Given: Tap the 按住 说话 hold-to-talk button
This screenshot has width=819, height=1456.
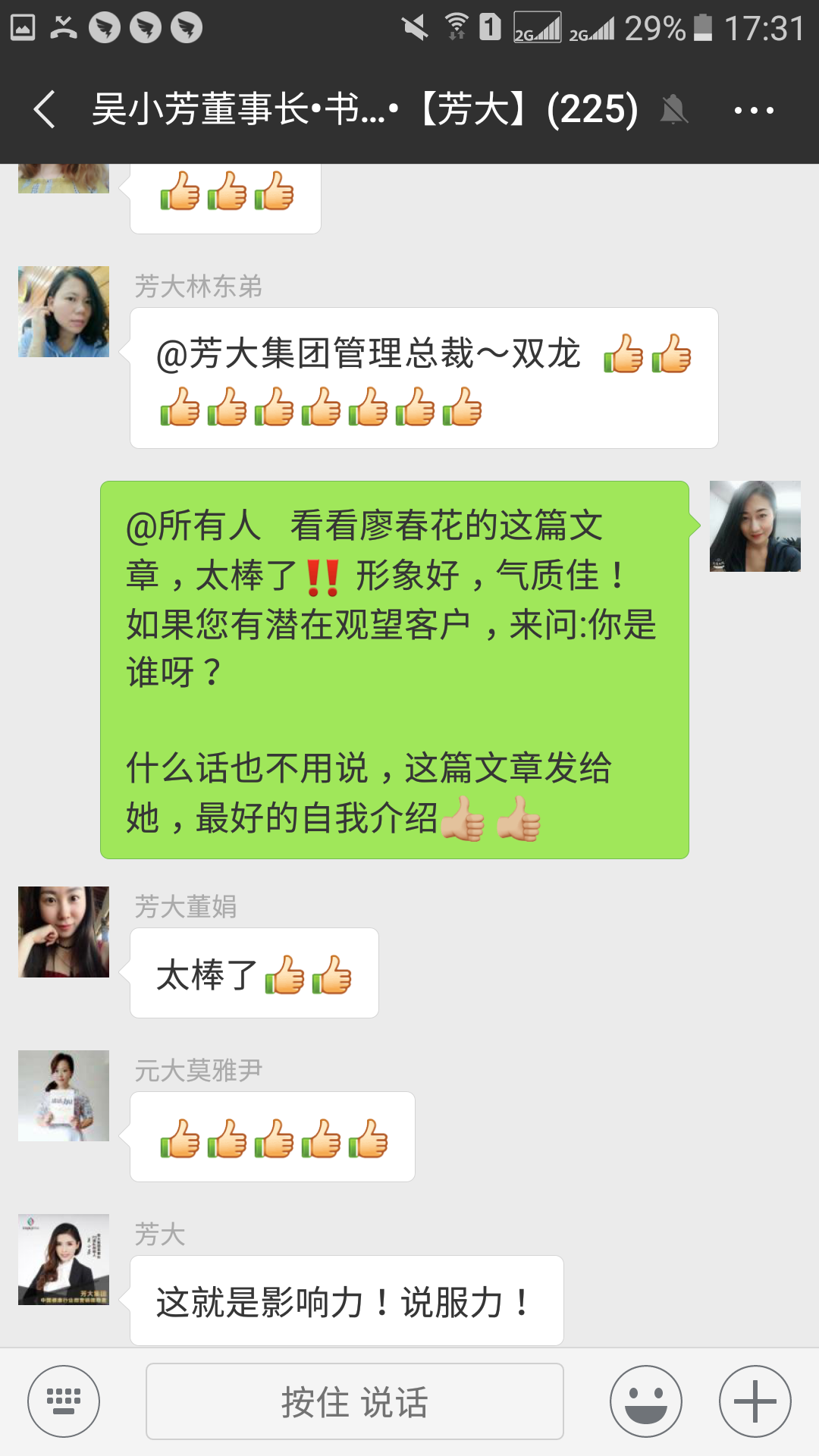Looking at the screenshot, I should tap(354, 1401).
